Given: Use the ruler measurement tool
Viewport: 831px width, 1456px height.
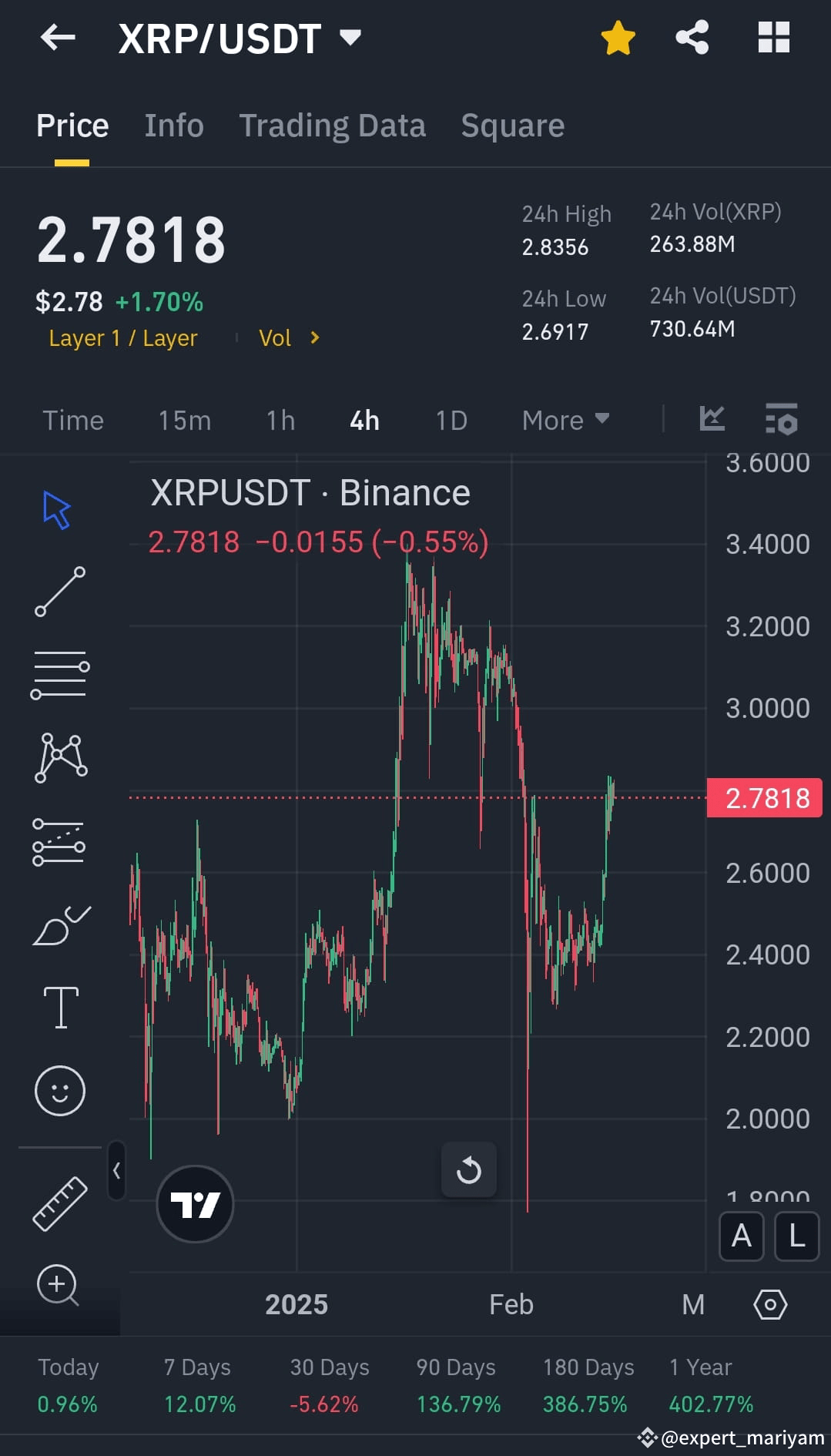Looking at the screenshot, I should [60, 1202].
